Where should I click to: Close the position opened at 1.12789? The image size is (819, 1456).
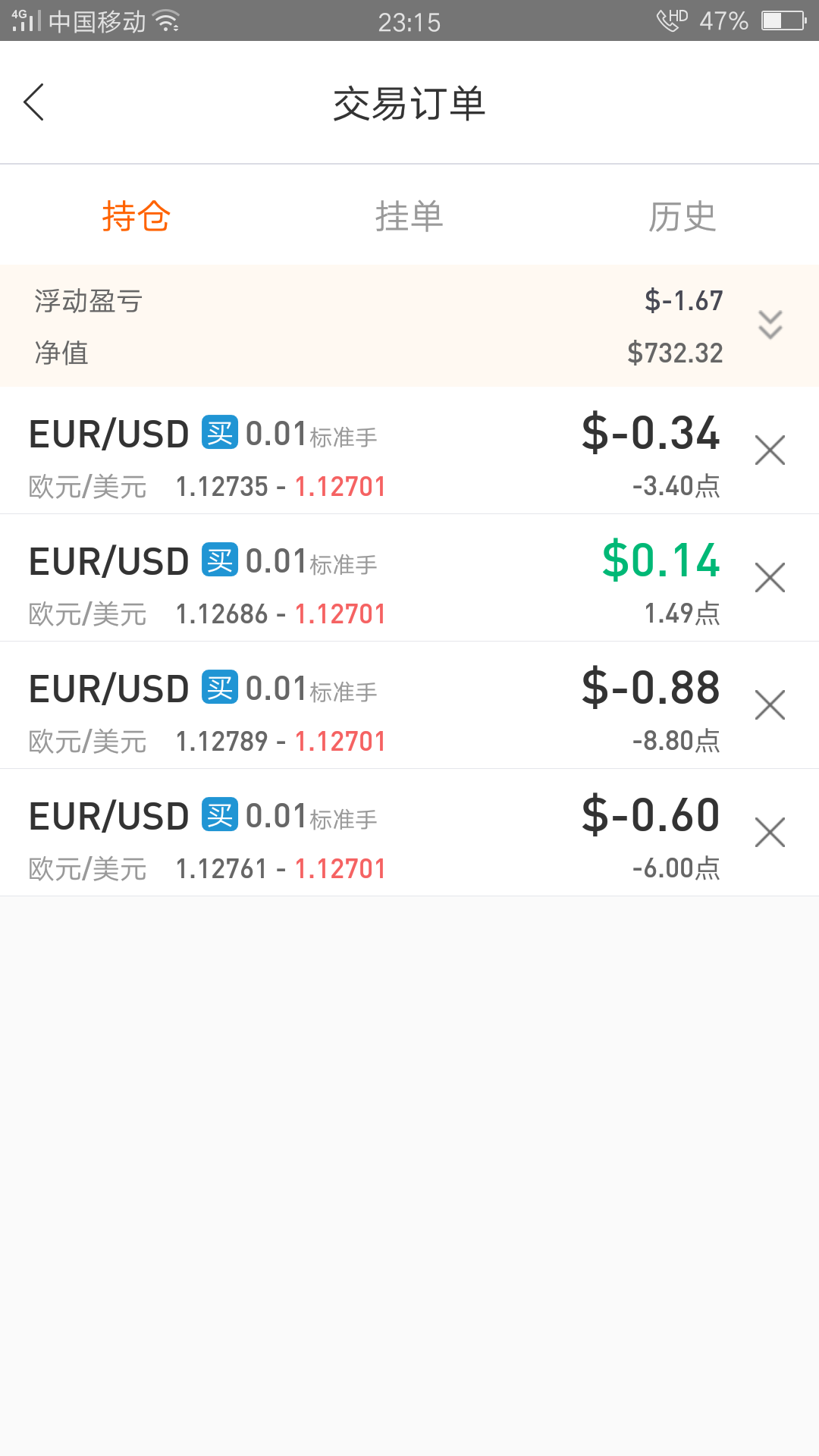click(x=770, y=705)
